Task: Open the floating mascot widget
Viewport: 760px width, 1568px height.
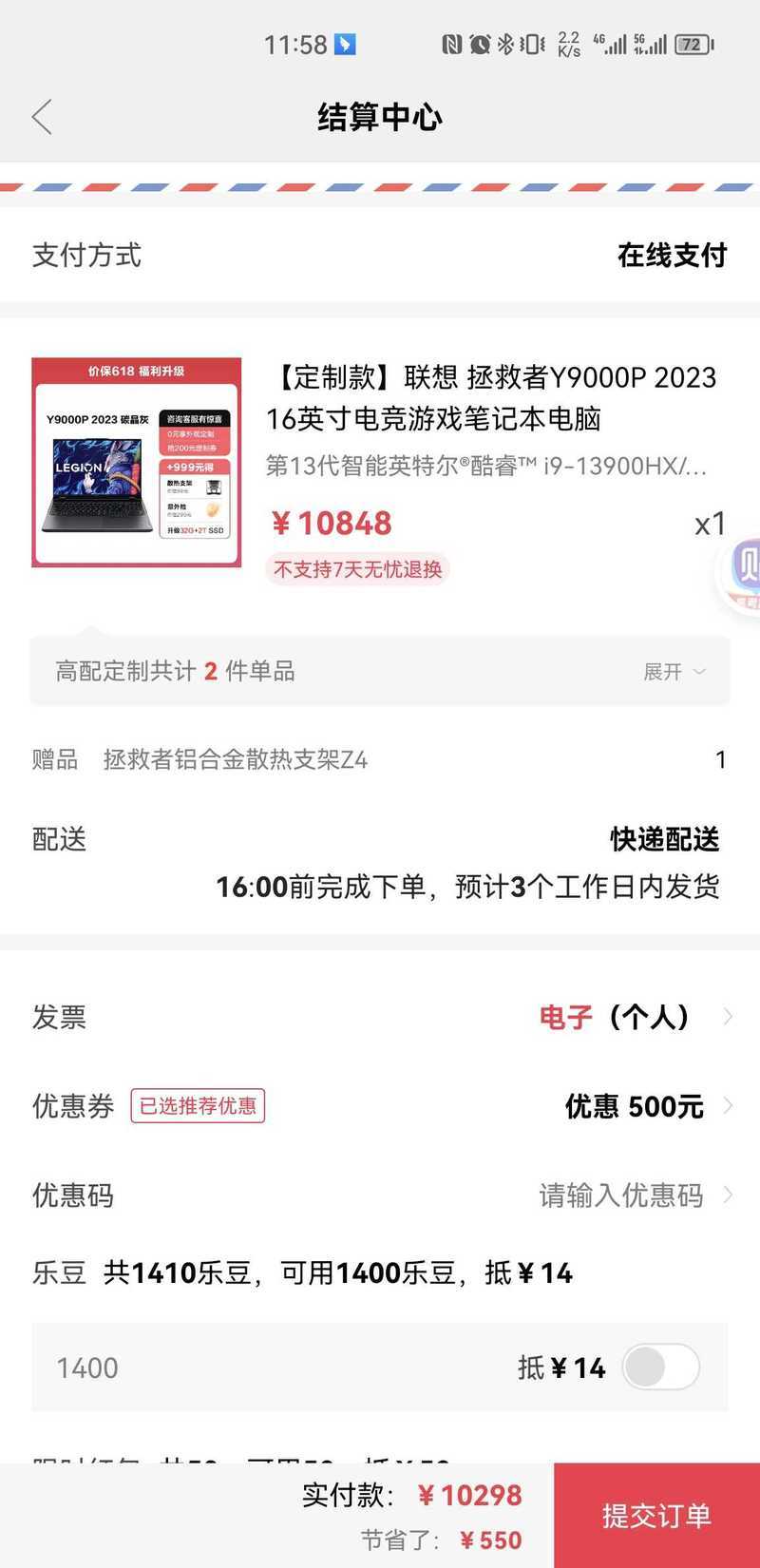Action: click(x=739, y=570)
